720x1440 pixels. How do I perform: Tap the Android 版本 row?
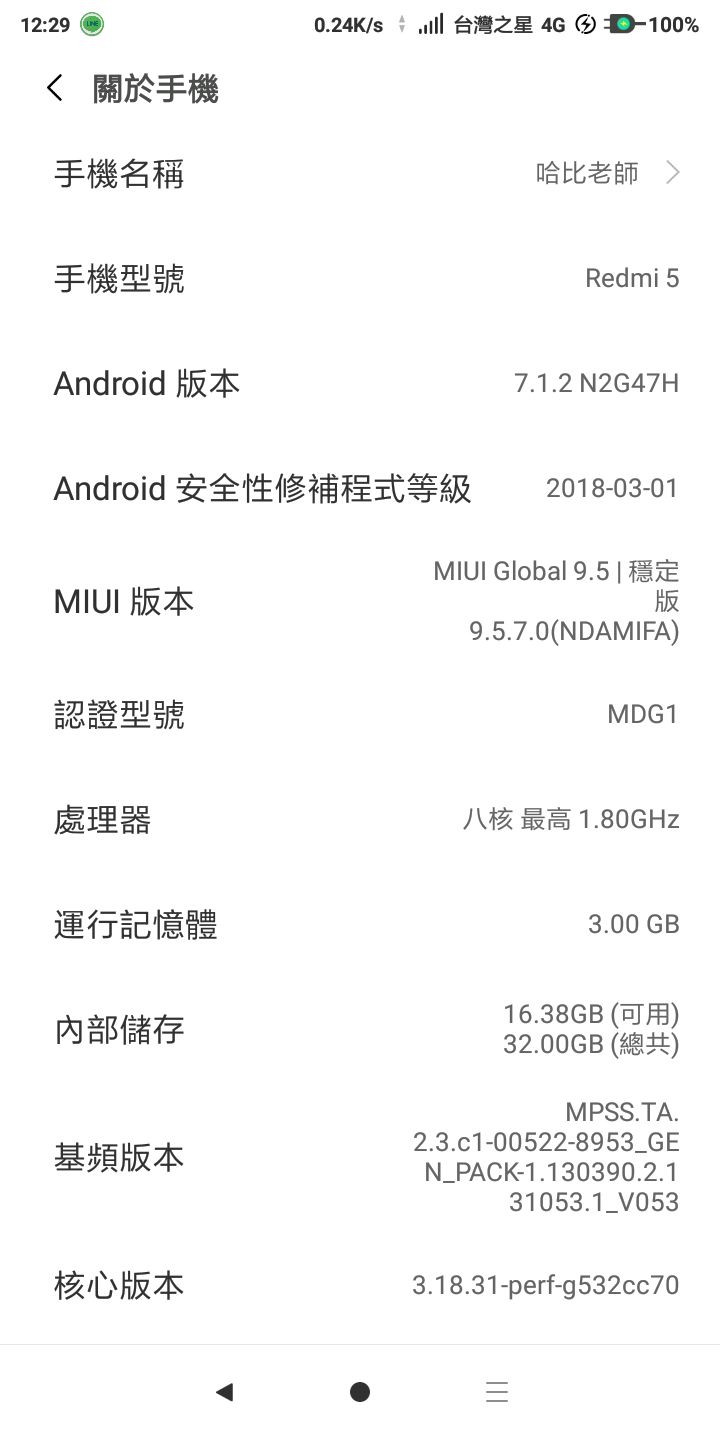(360, 383)
